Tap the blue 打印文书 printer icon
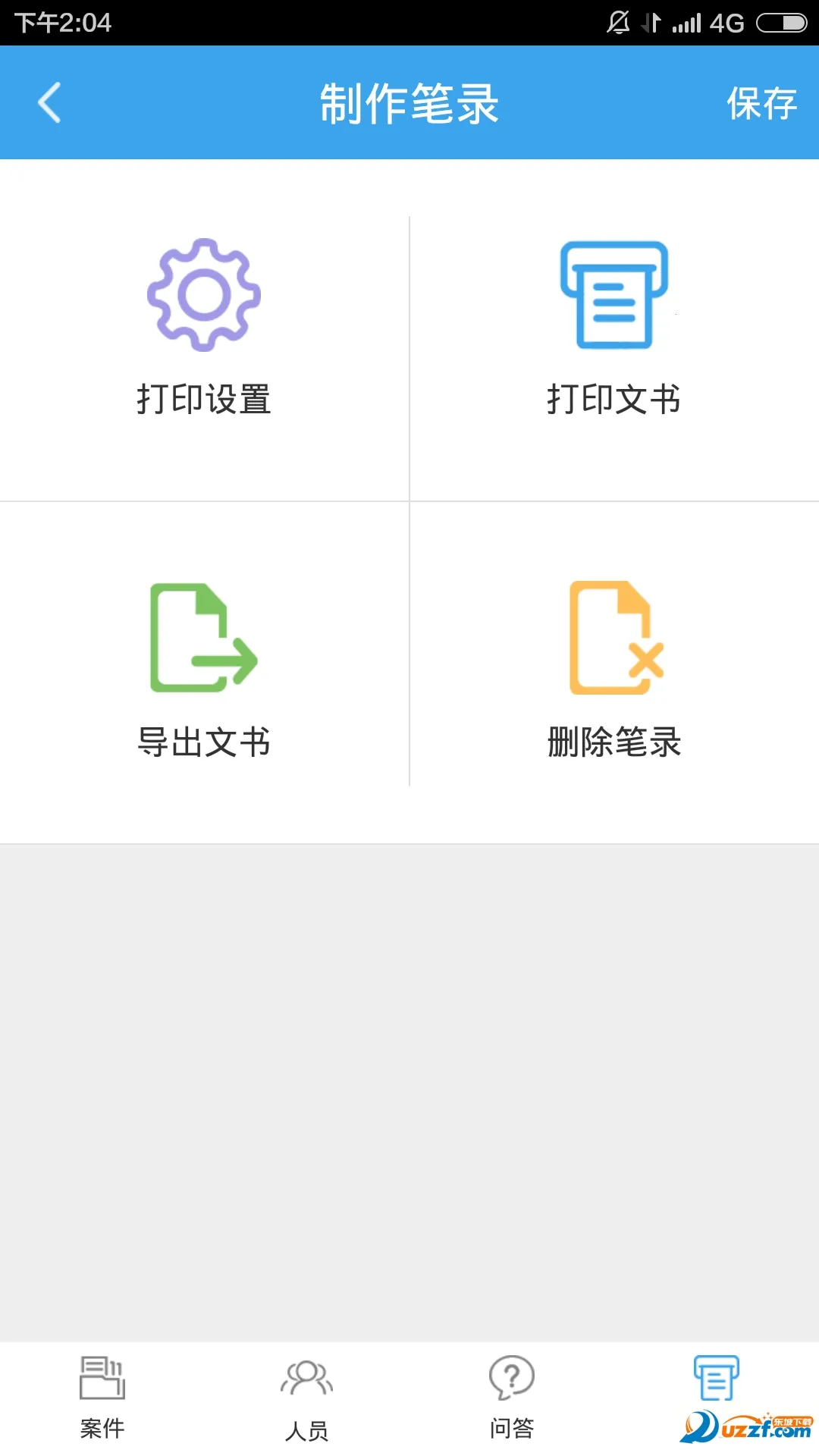Viewport: 819px width, 1456px height. 613,294
